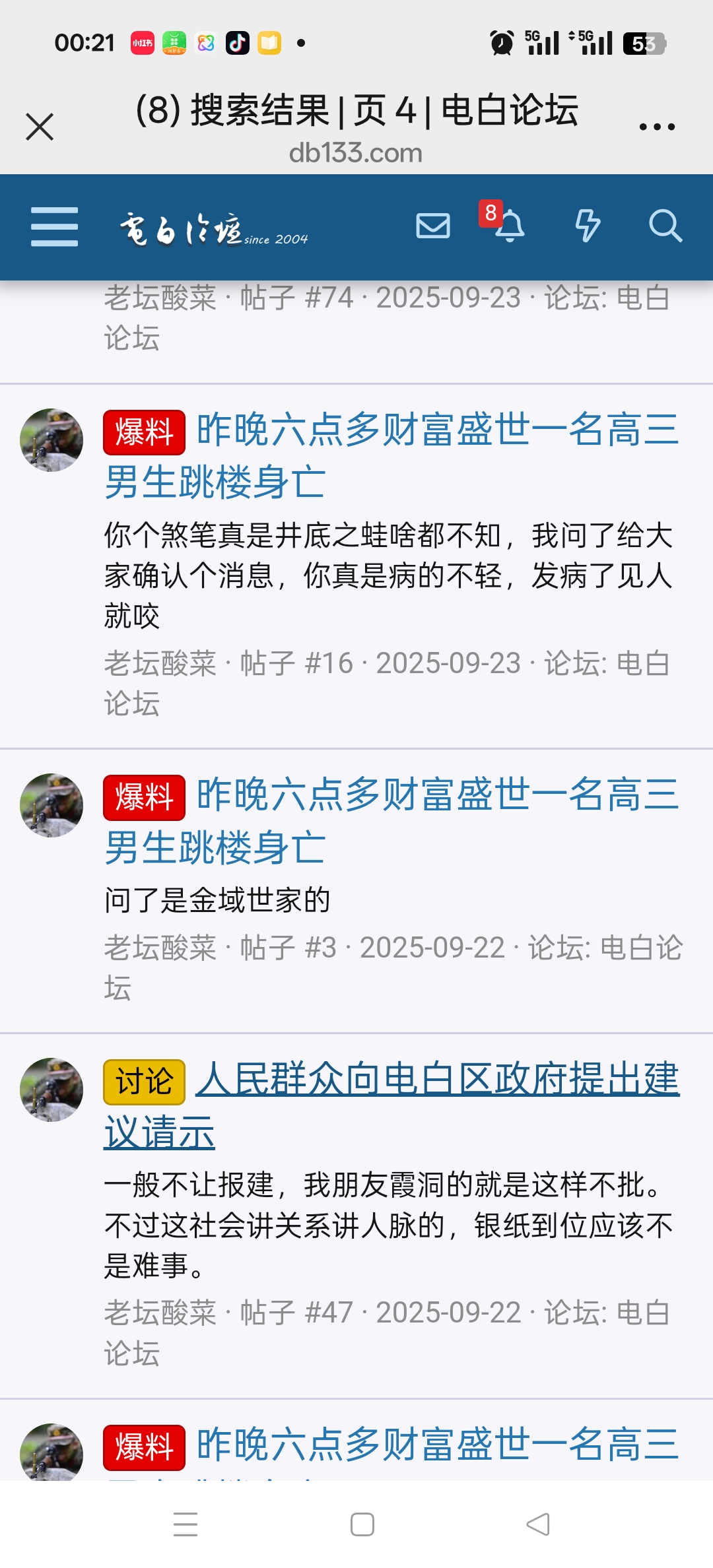Open the private messages envelope
This screenshot has width=713, height=1568.
tap(433, 226)
